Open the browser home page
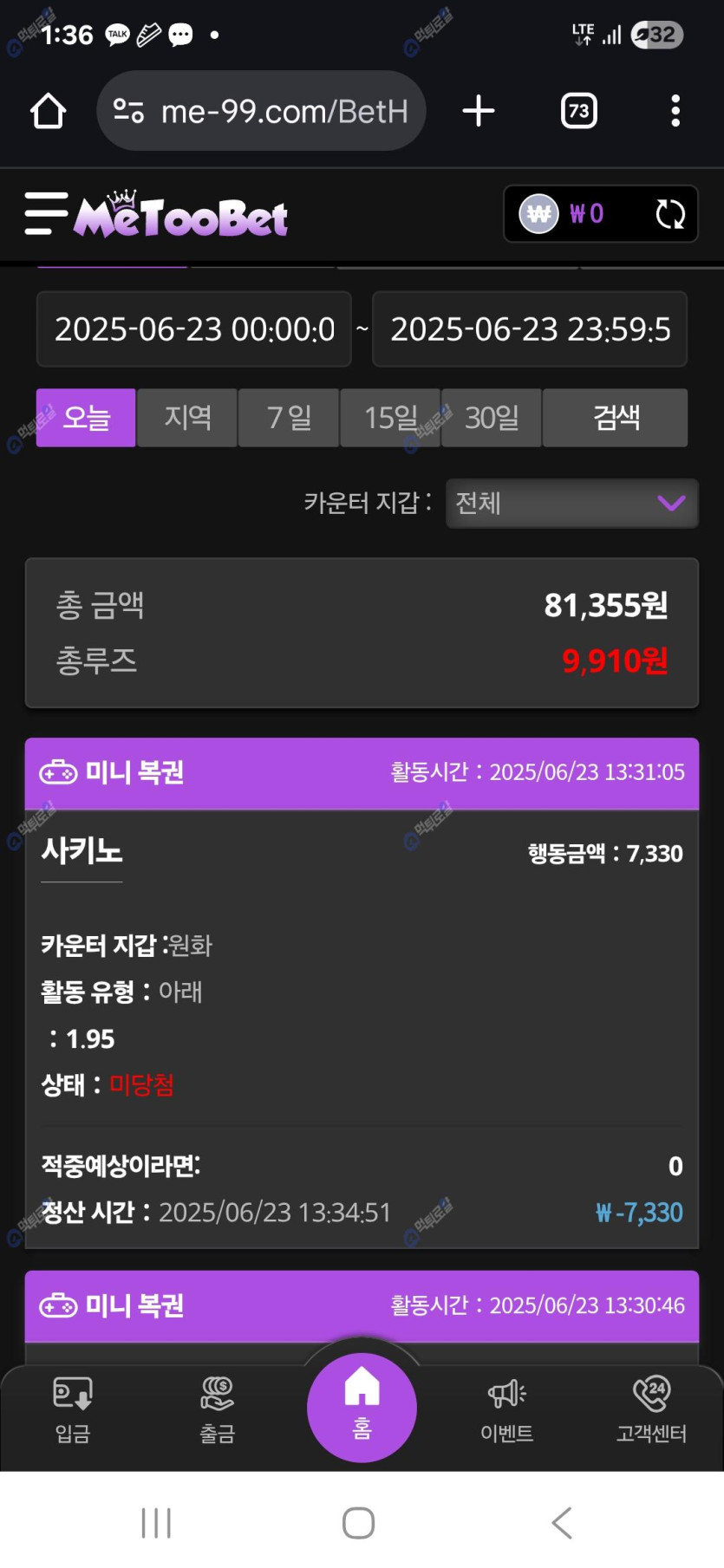The width and height of the screenshot is (724, 1568). pyautogui.click(x=48, y=111)
